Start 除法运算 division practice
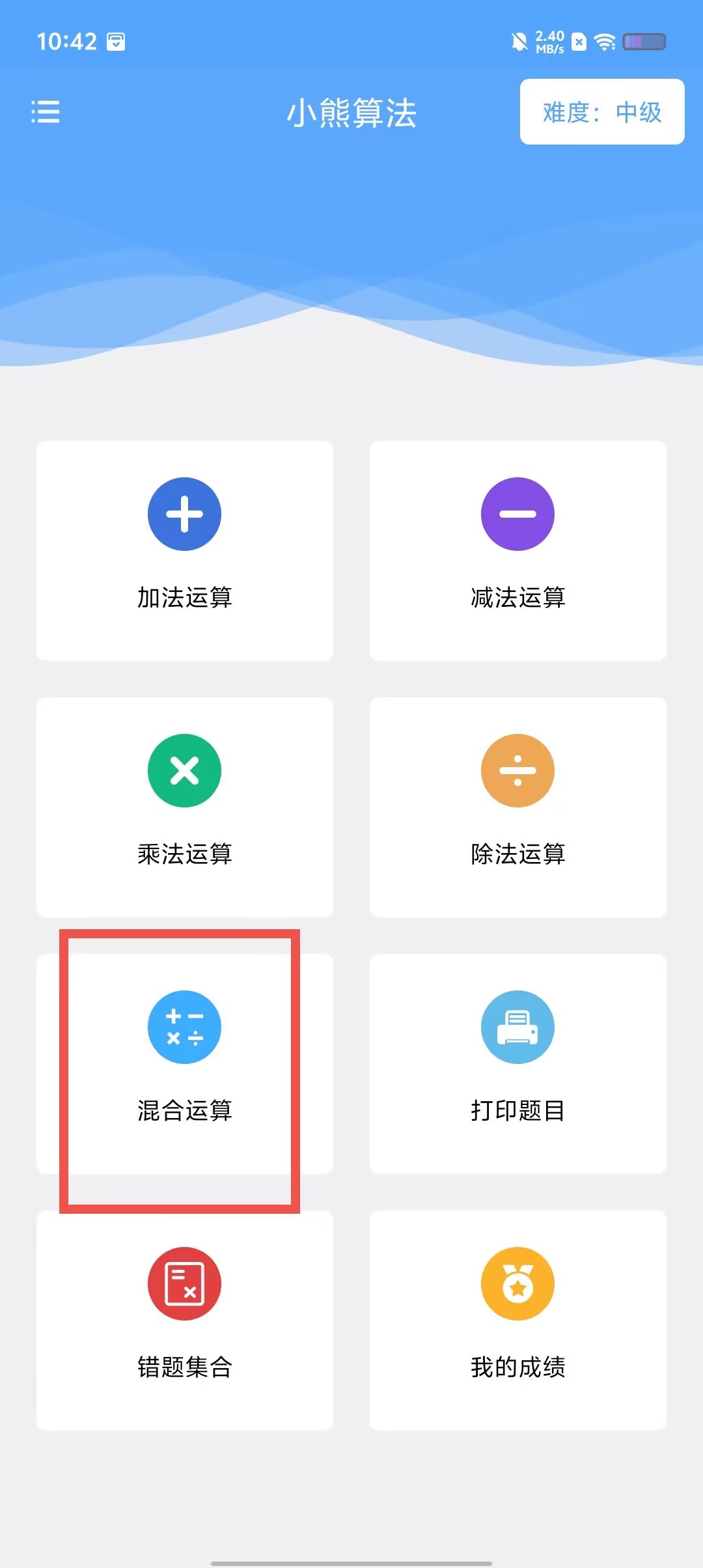This screenshot has height=1568, width=703. 518,807
